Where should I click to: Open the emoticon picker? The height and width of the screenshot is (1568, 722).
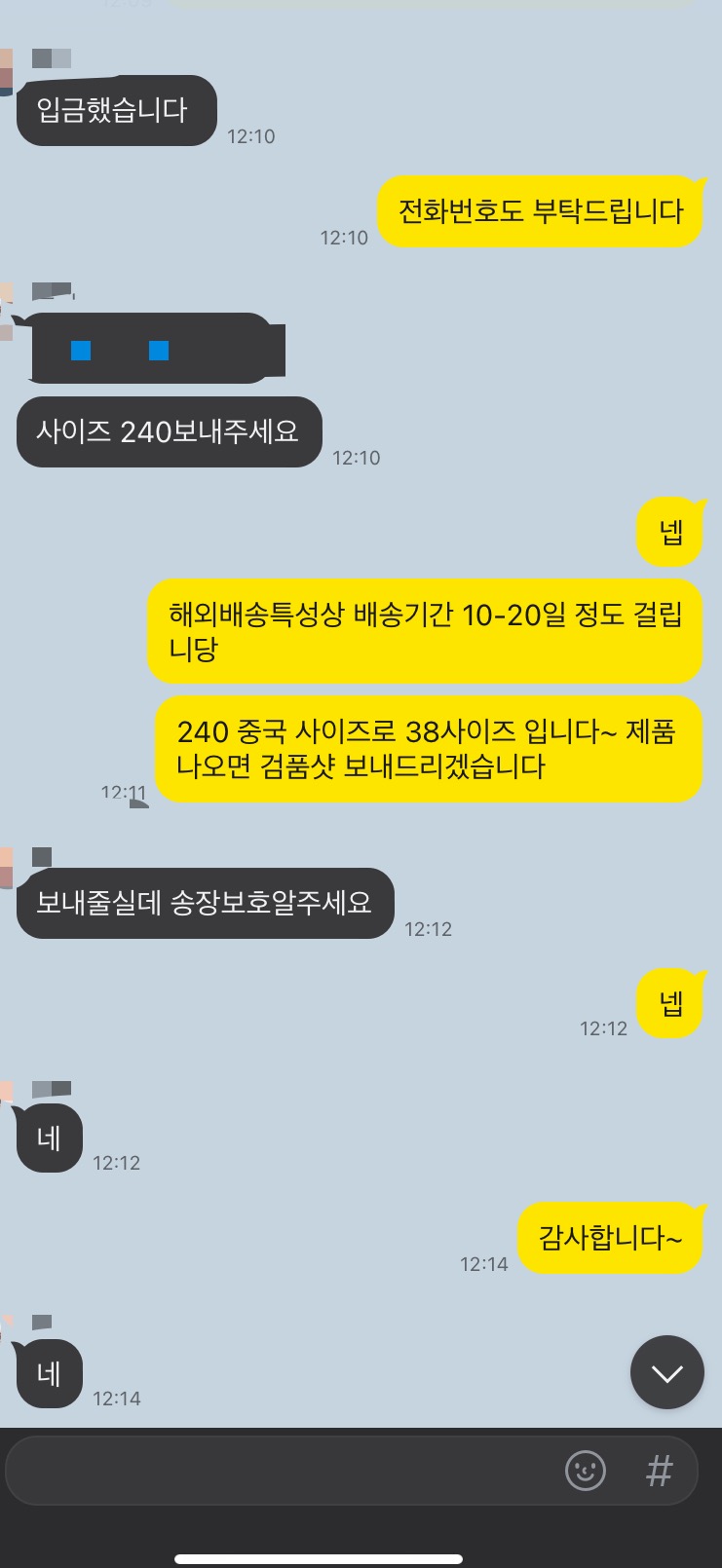pos(586,1470)
